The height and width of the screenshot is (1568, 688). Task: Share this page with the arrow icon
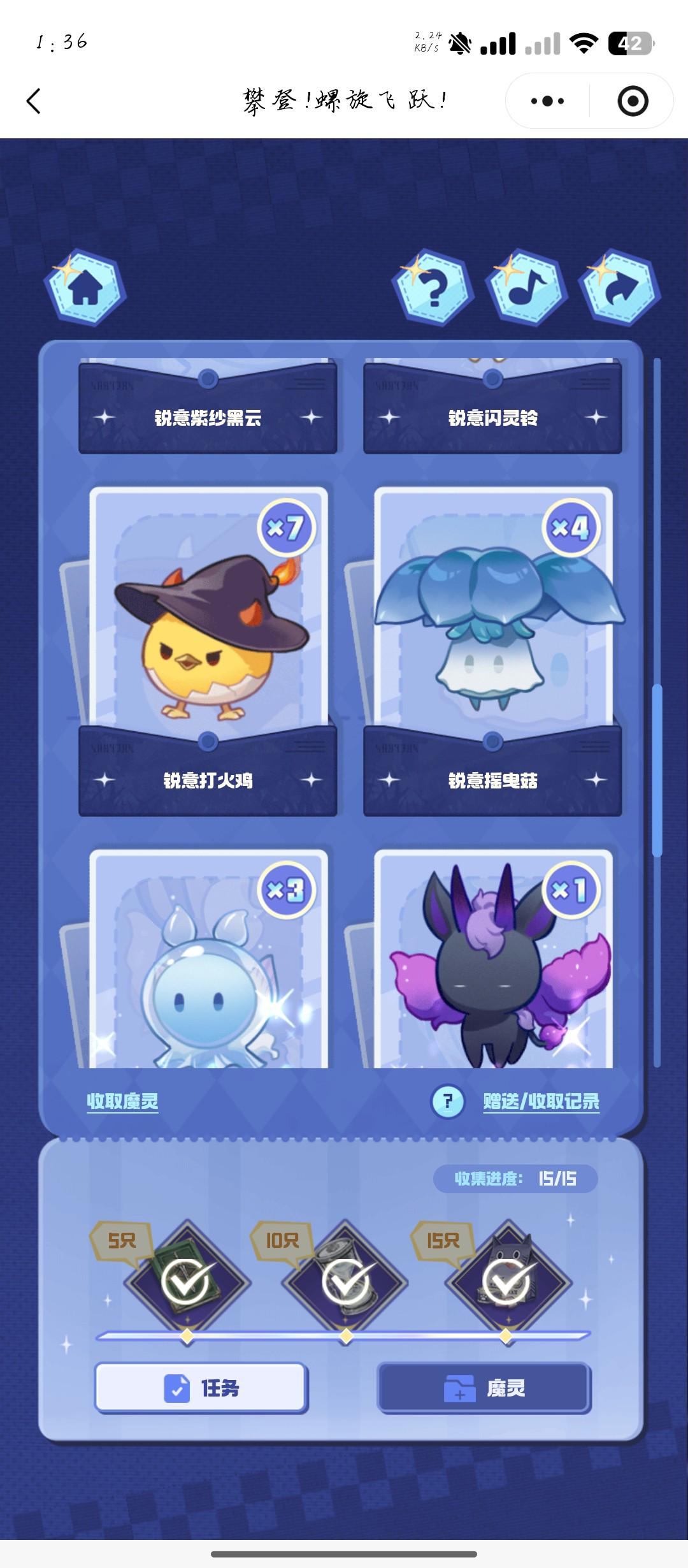619,287
